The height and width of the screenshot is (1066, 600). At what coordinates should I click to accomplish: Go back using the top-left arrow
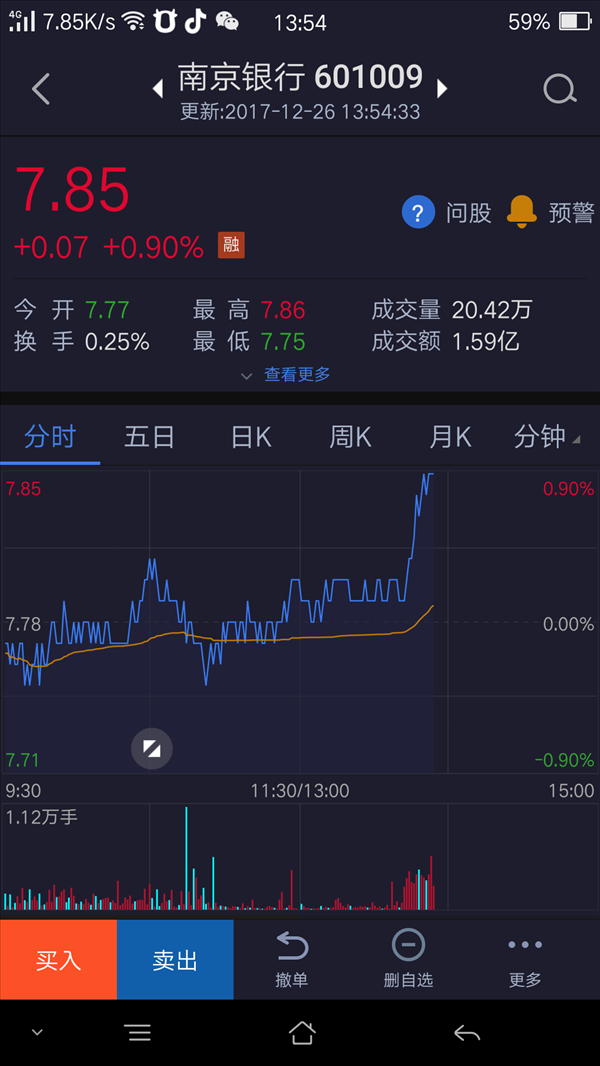[41, 89]
